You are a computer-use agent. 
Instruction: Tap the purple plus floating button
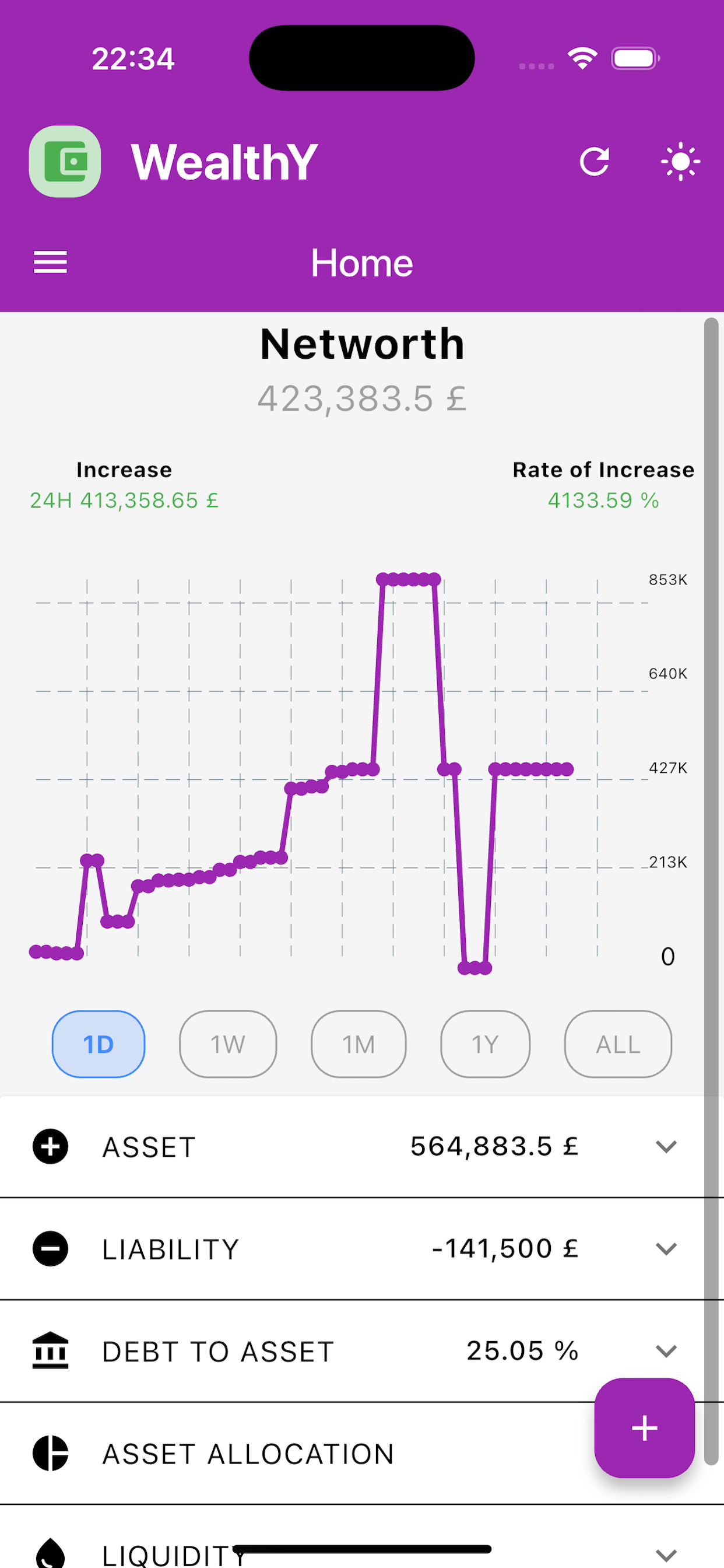644,1427
